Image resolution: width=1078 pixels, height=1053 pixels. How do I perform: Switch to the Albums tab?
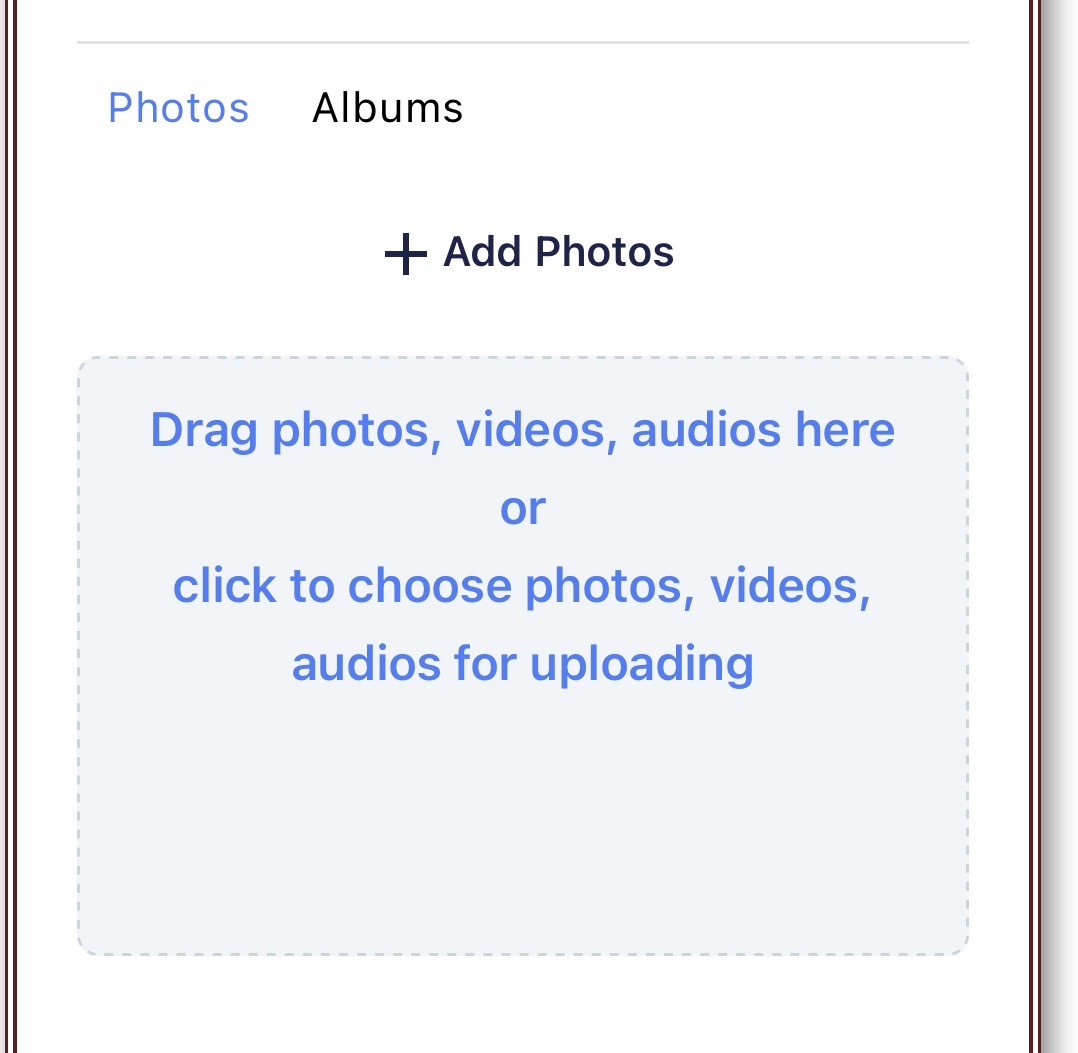click(x=387, y=108)
